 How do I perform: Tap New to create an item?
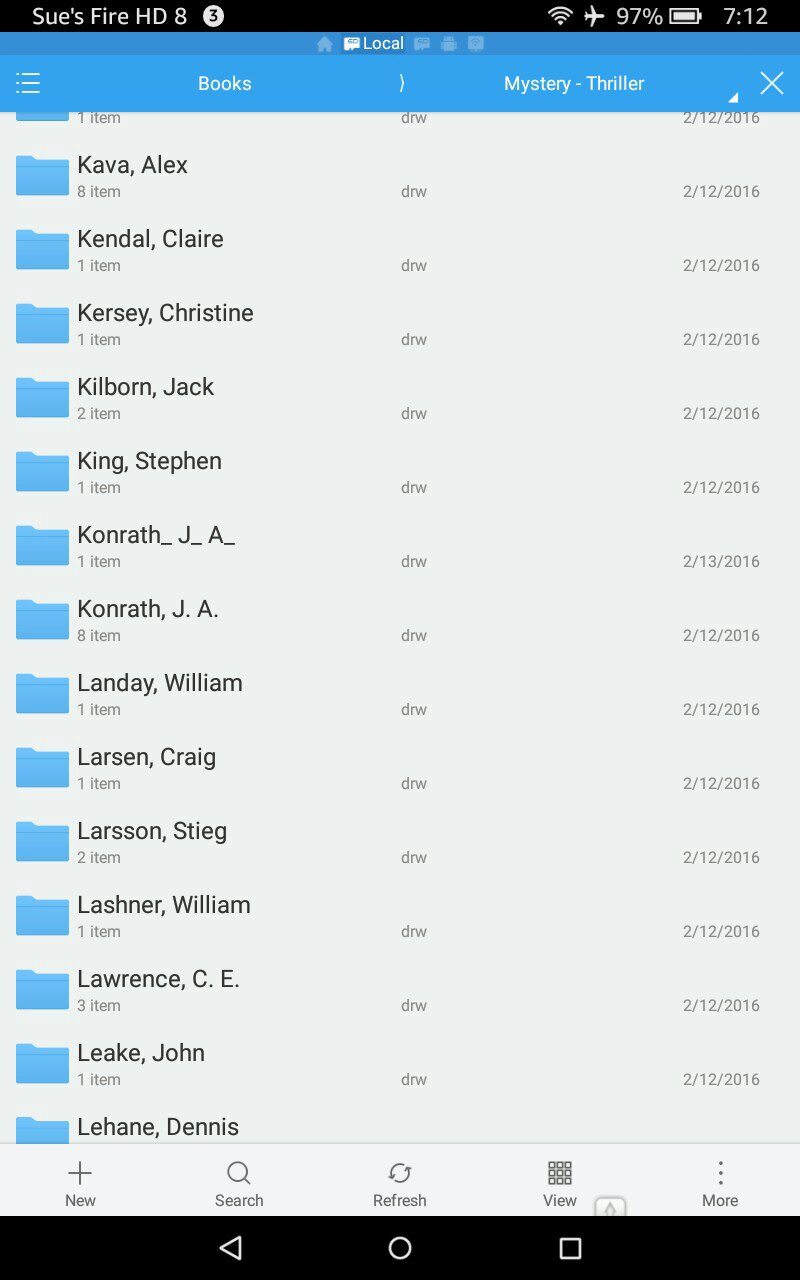click(80, 1183)
